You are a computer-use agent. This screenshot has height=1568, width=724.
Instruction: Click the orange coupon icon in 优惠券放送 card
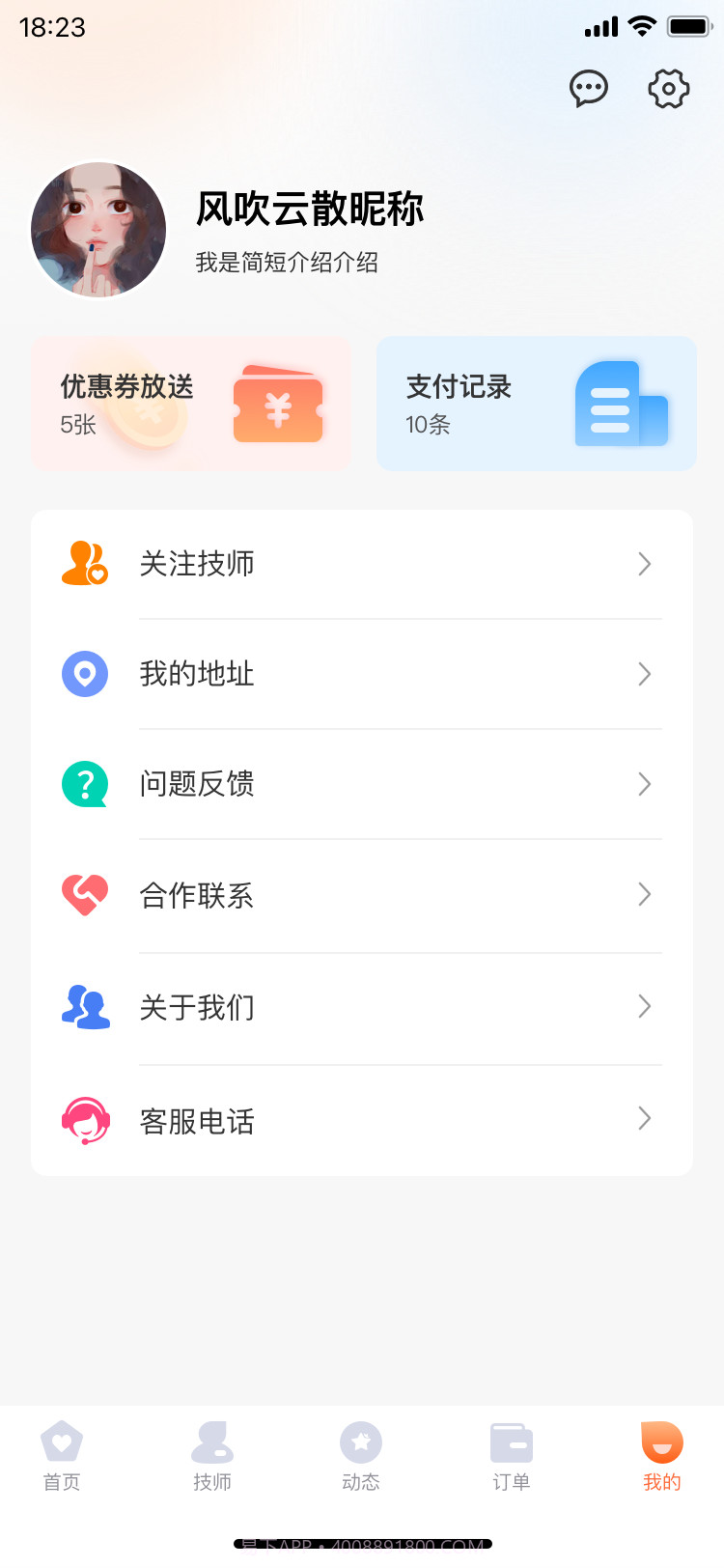tap(278, 405)
